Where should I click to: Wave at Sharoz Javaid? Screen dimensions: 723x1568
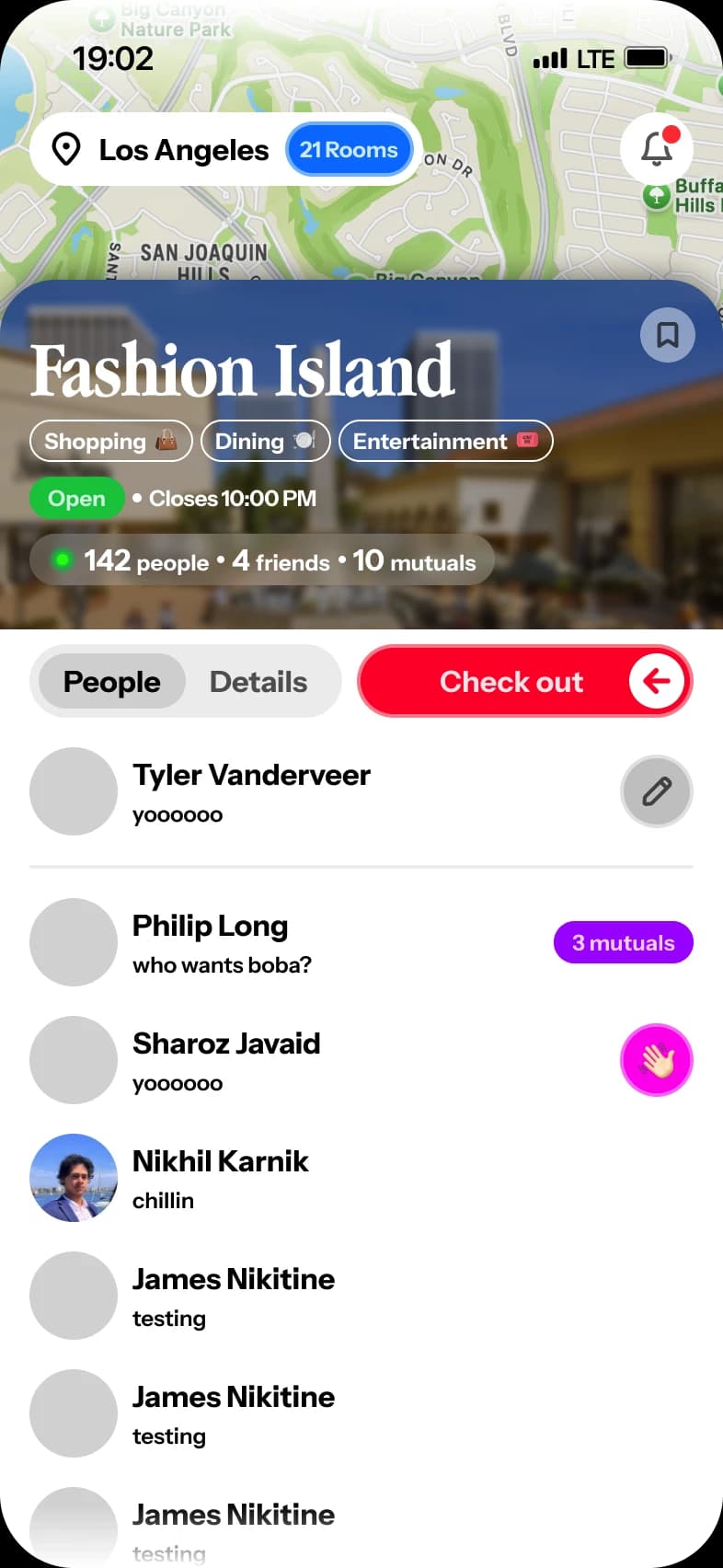656,1060
